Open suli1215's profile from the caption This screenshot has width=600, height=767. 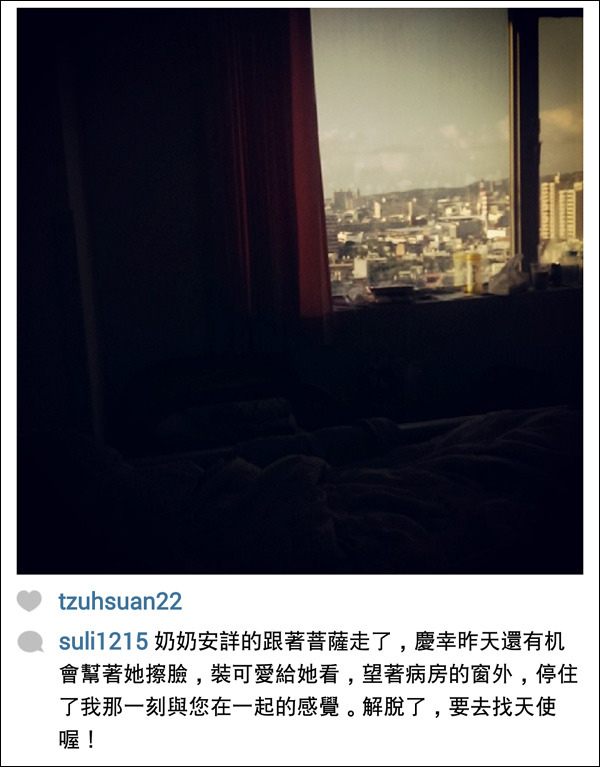pyautogui.click(x=103, y=640)
